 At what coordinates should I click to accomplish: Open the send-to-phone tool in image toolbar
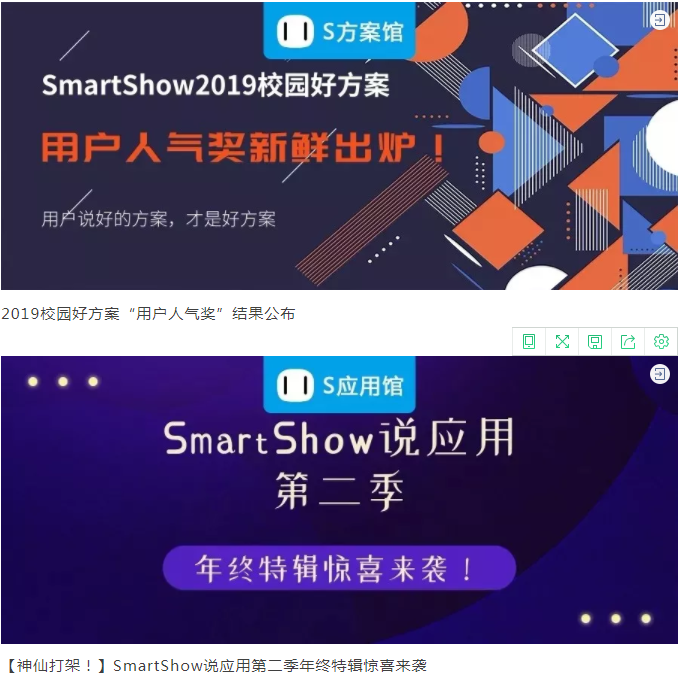(529, 342)
